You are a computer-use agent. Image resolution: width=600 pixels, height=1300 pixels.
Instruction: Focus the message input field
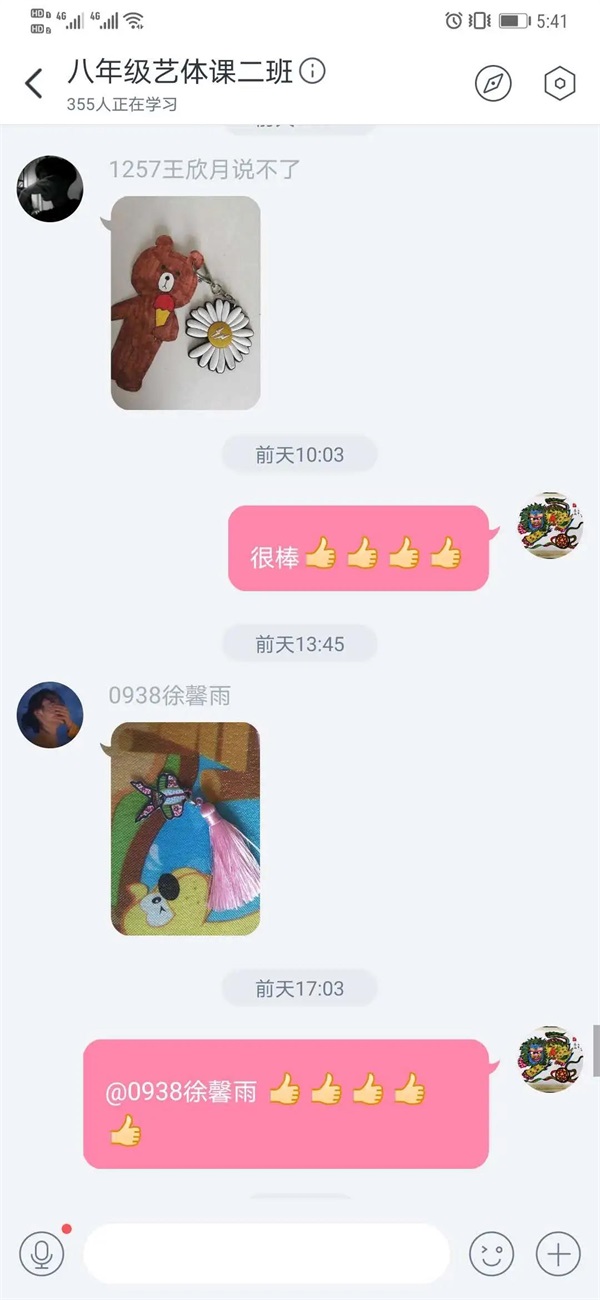(266, 1253)
